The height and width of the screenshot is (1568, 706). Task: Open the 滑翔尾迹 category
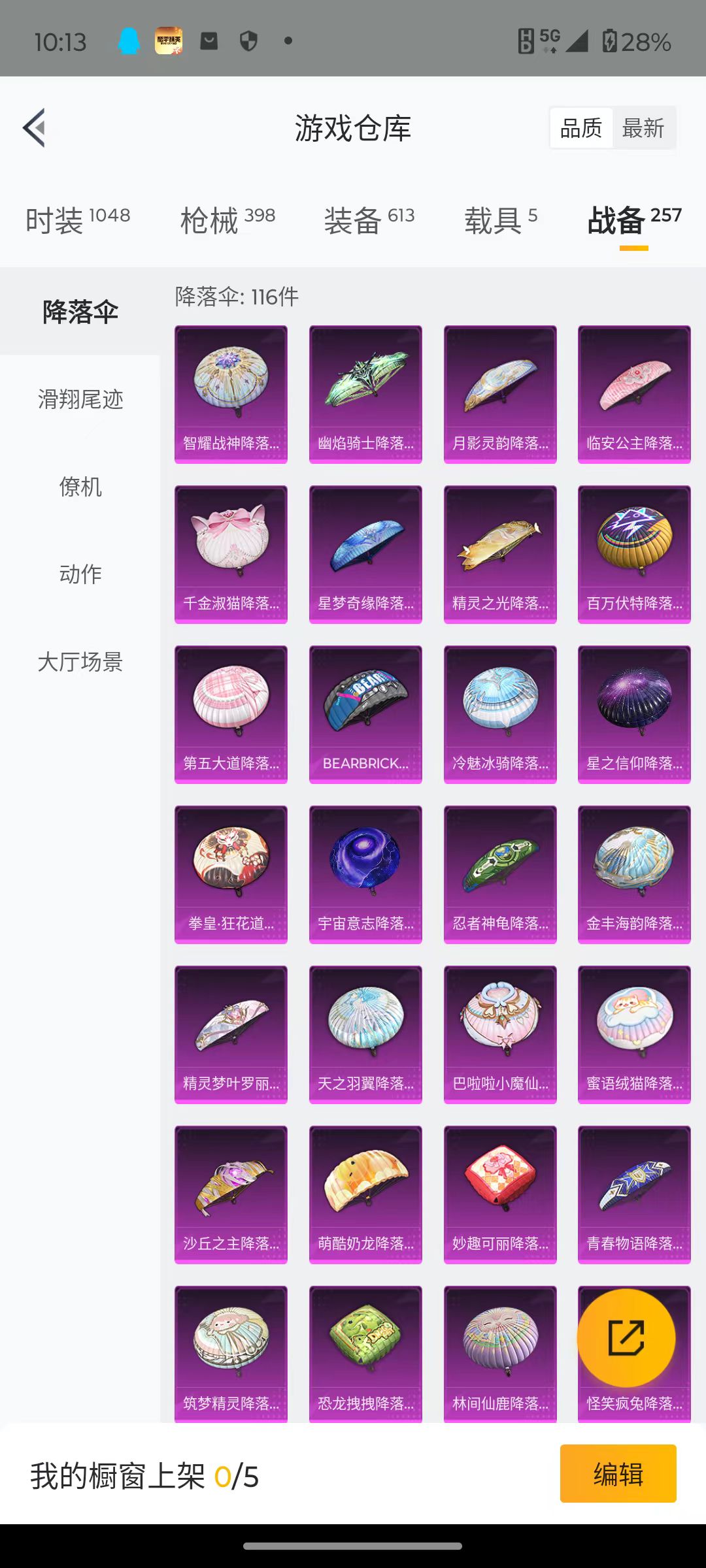[80, 399]
